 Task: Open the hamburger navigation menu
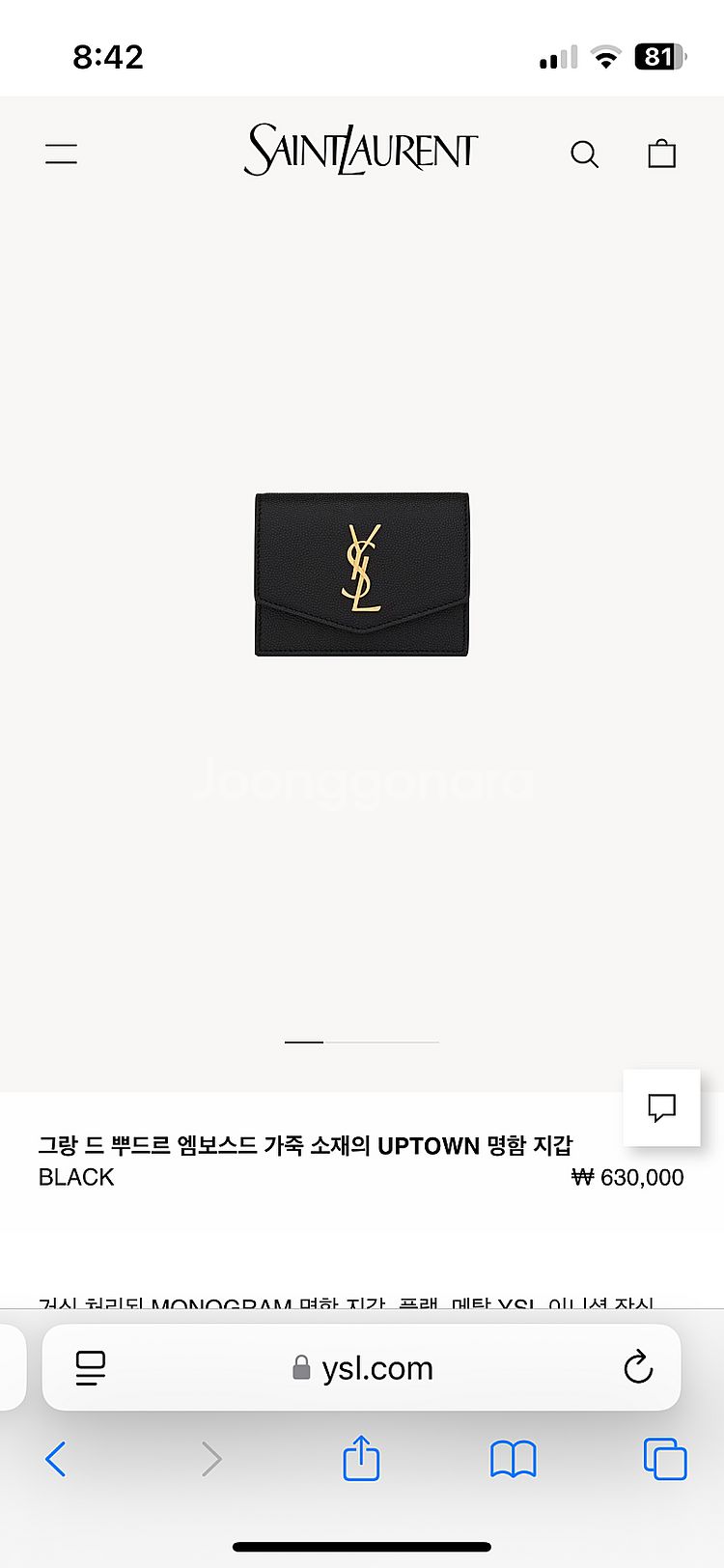[x=61, y=153]
